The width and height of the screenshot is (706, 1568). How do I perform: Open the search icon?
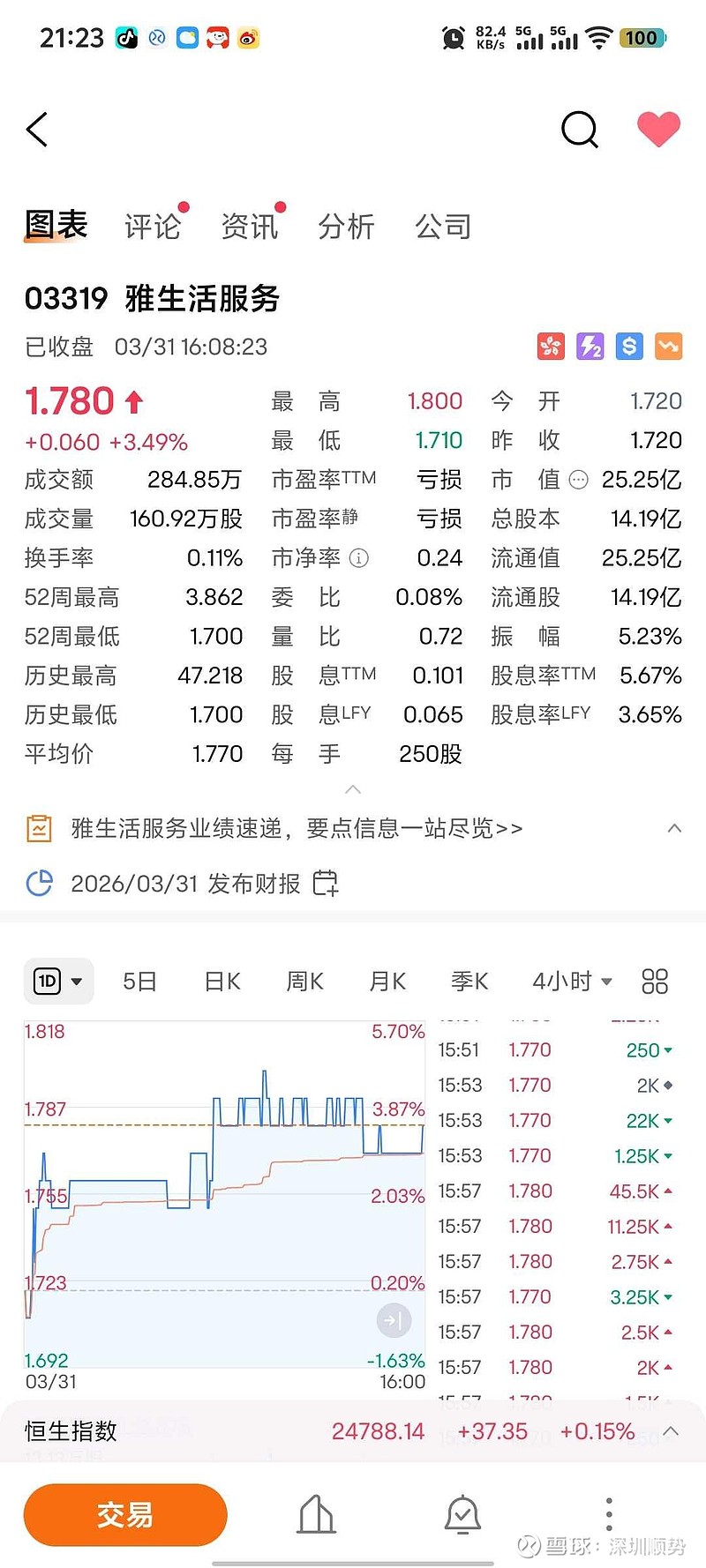tap(580, 129)
